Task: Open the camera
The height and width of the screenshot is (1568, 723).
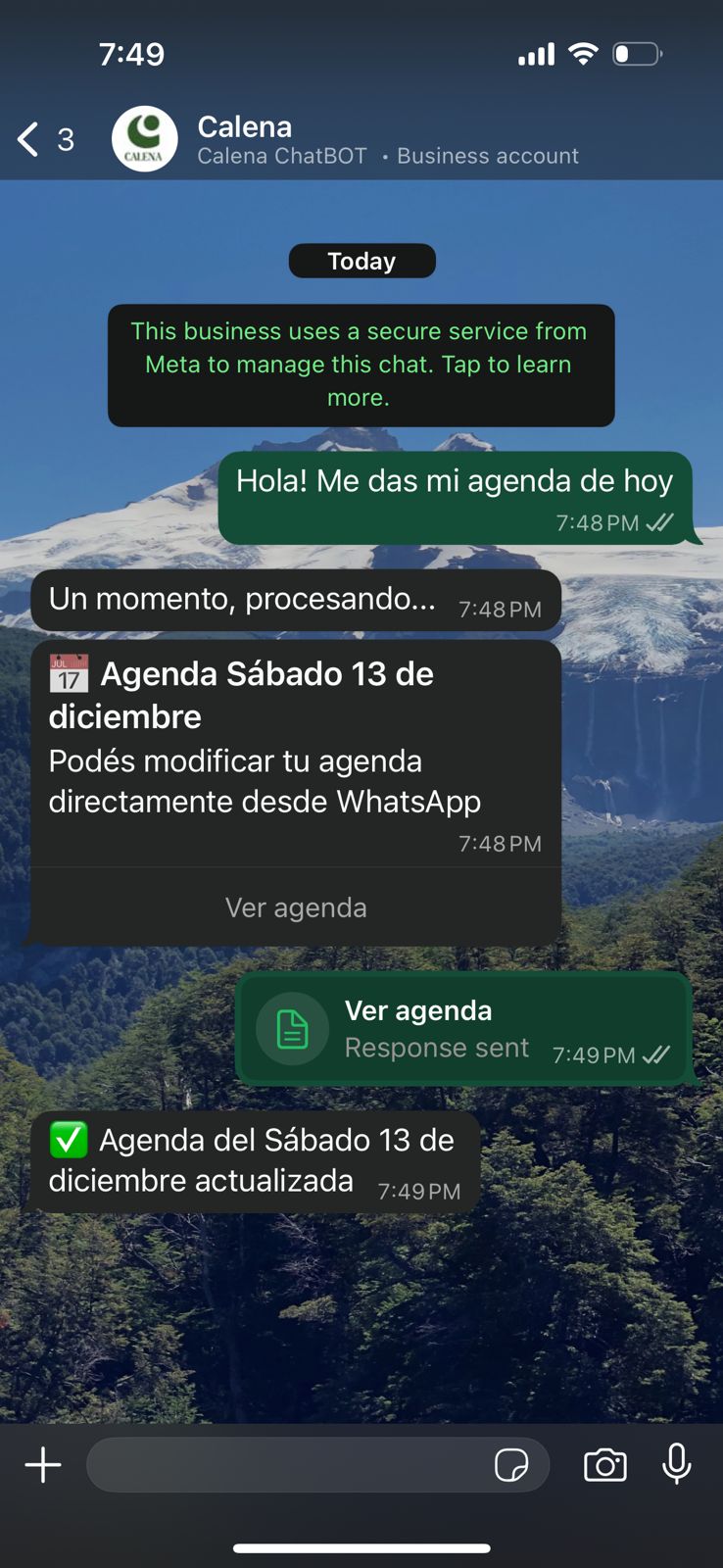Action: pyautogui.click(x=605, y=1465)
